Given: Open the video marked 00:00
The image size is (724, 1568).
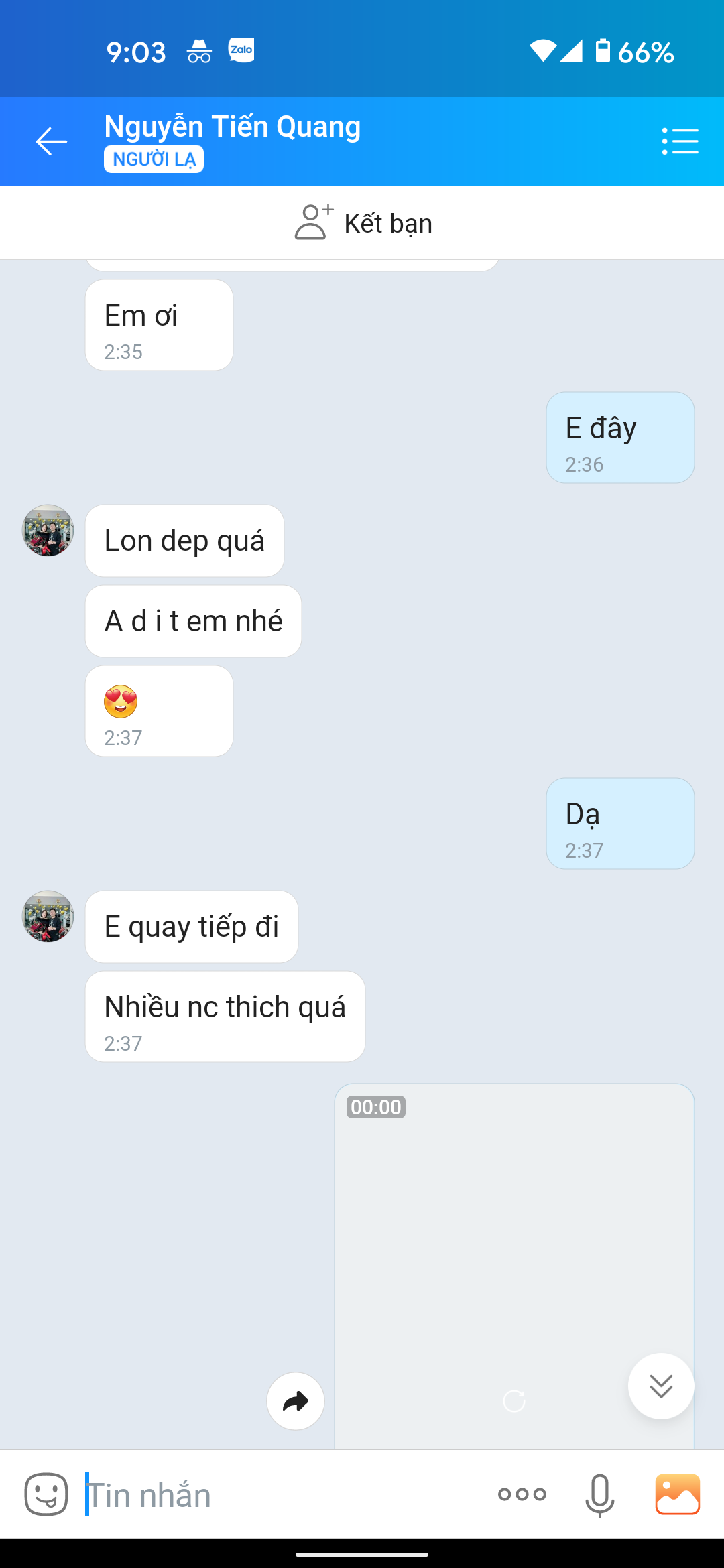Looking at the screenshot, I should point(514,1260).
